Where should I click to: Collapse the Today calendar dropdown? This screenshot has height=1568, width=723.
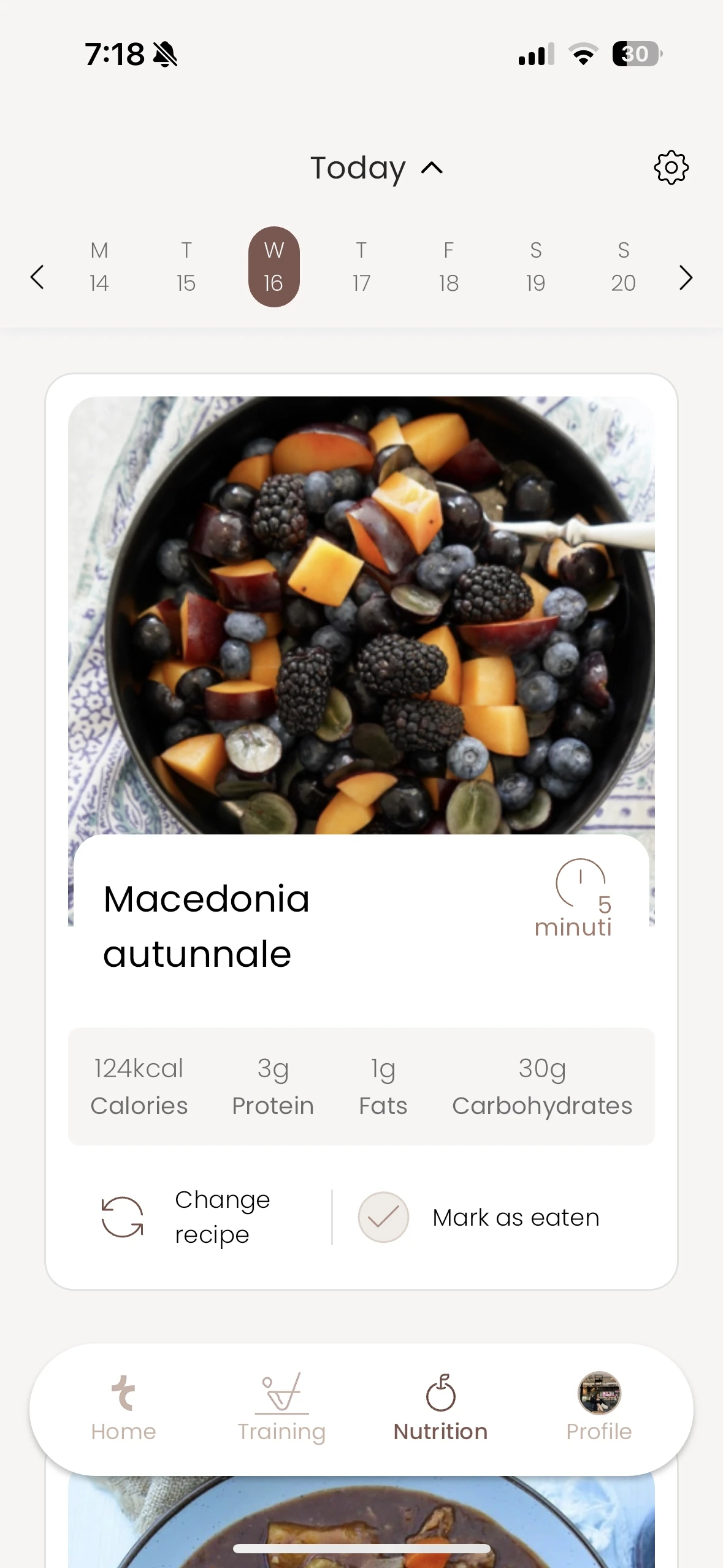point(375,168)
